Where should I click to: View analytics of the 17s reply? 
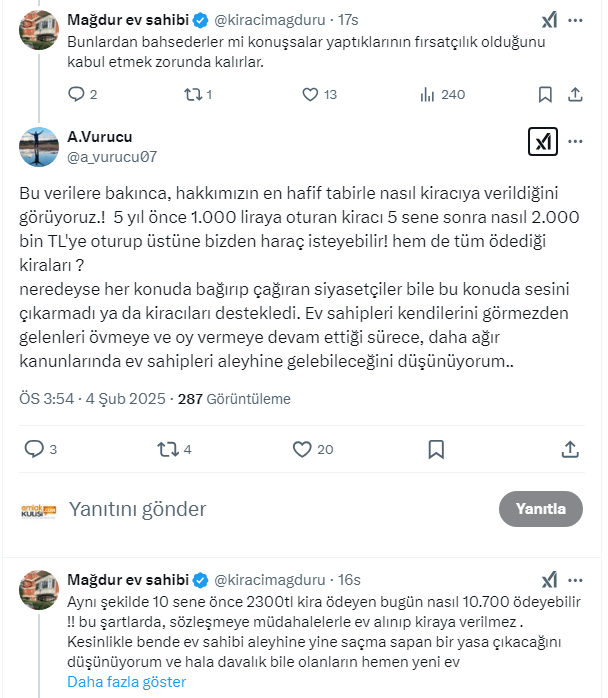[x=429, y=95]
